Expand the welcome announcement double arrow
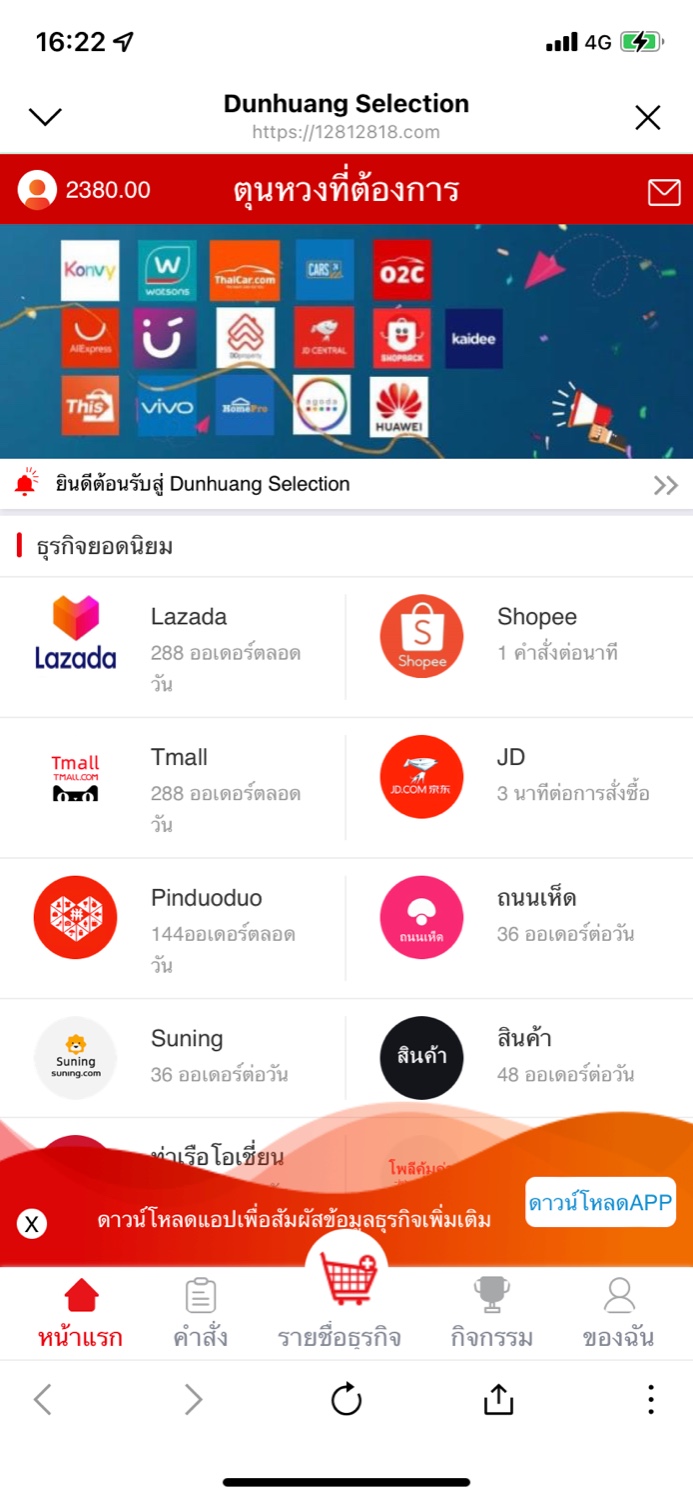 click(x=665, y=486)
